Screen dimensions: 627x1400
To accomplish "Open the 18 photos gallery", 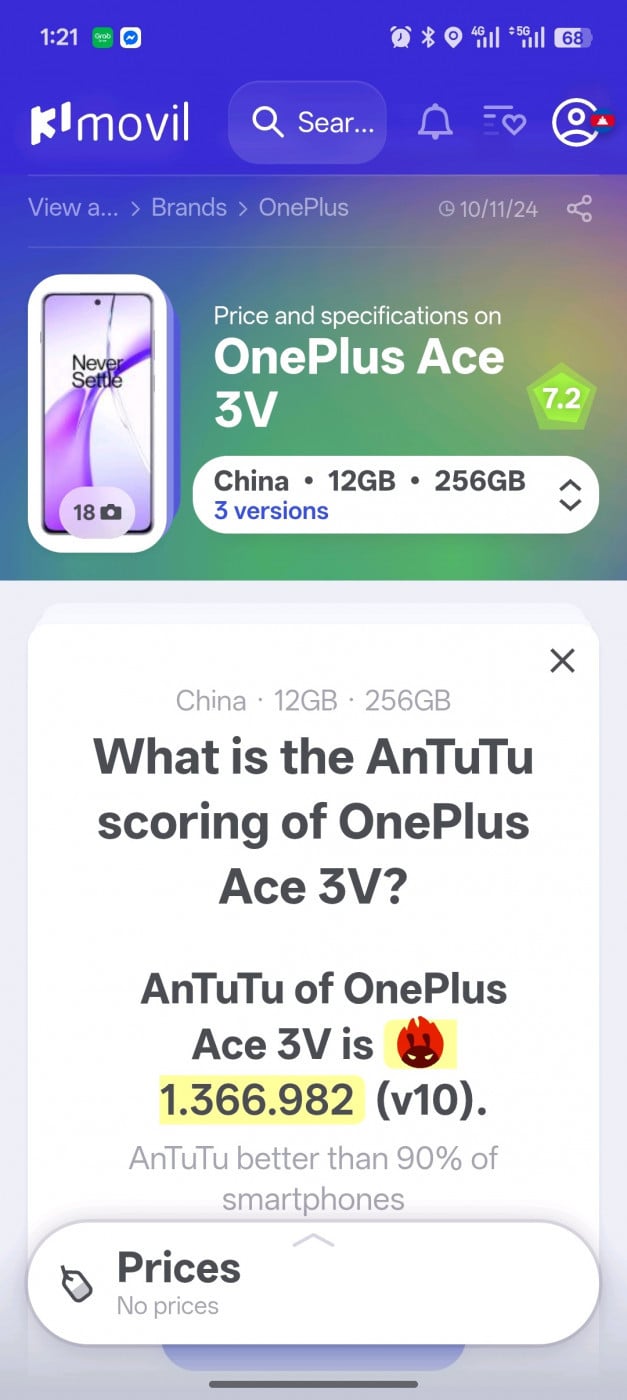I will coord(97,512).
